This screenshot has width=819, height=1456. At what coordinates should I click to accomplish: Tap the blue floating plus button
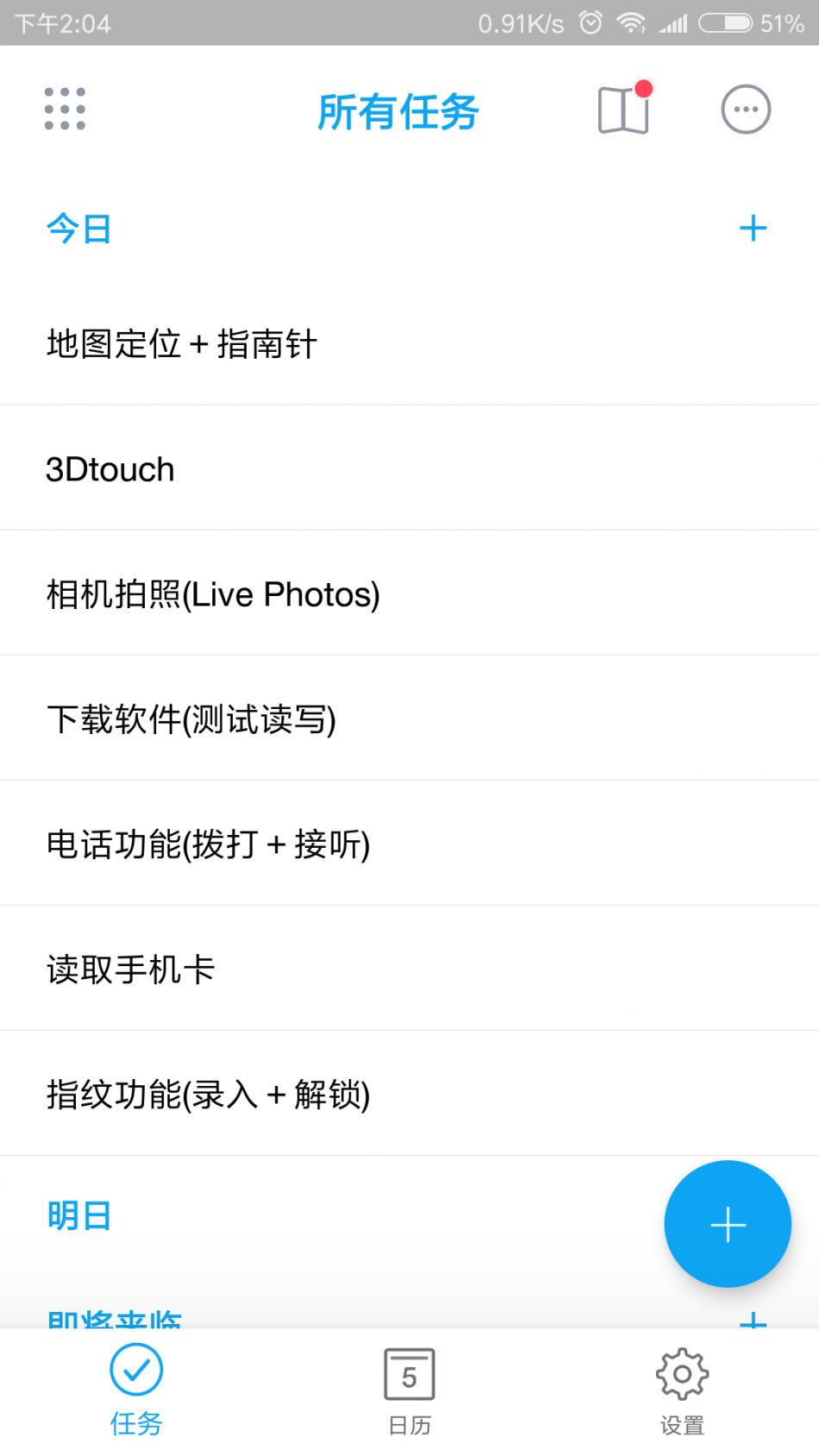pyautogui.click(x=727, y=1224)
